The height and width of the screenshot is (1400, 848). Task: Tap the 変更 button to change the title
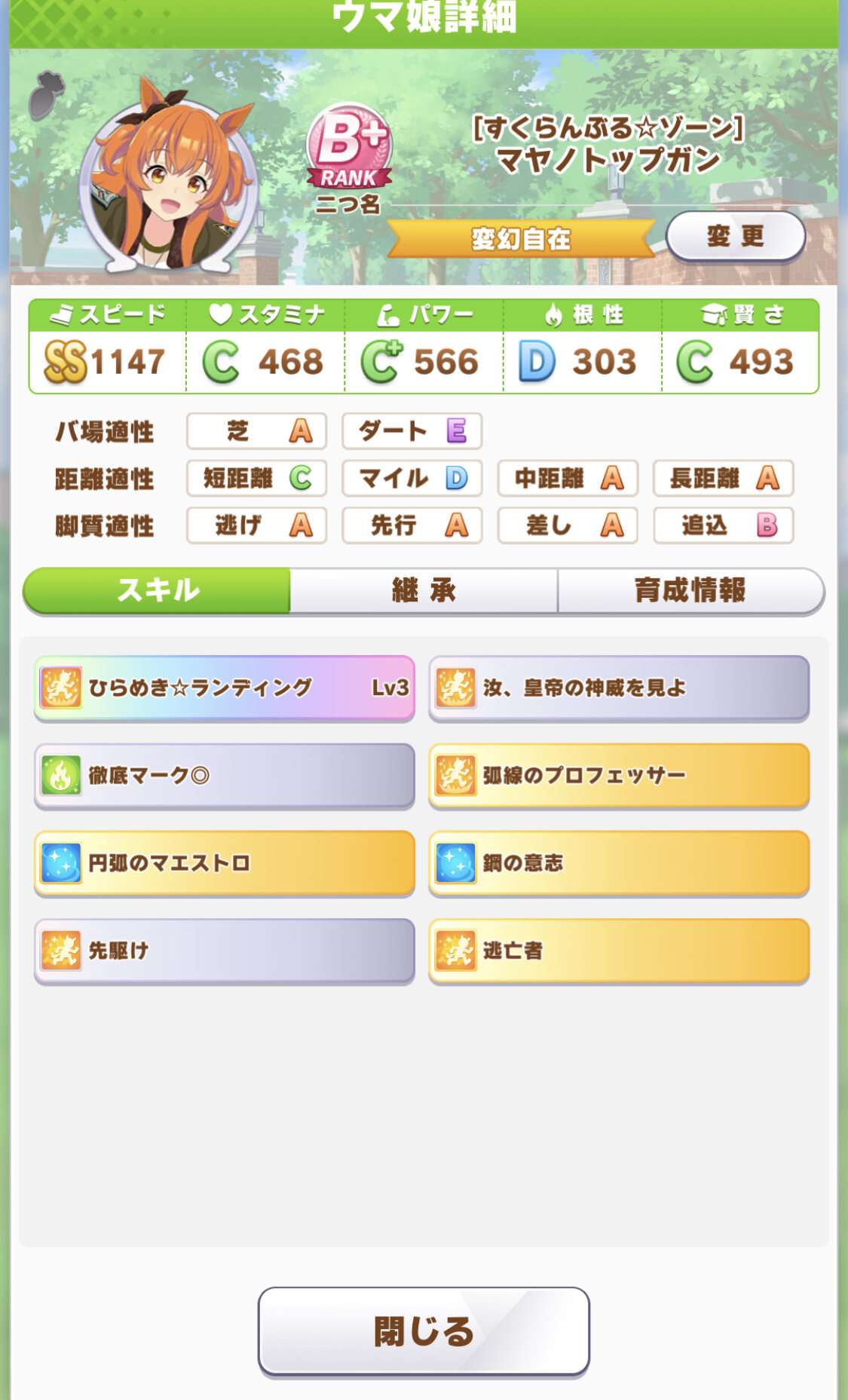pos(736,237)
